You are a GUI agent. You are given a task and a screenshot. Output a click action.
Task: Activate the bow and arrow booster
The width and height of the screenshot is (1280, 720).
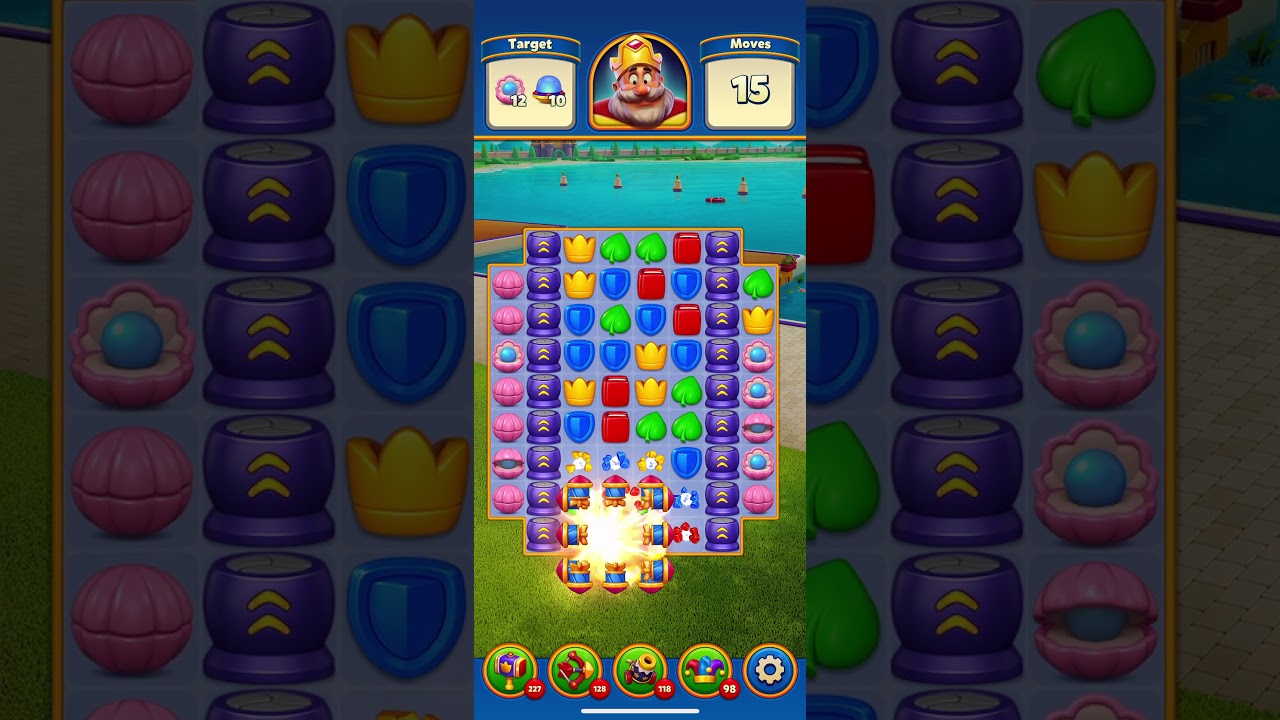(x=575, y=669)
